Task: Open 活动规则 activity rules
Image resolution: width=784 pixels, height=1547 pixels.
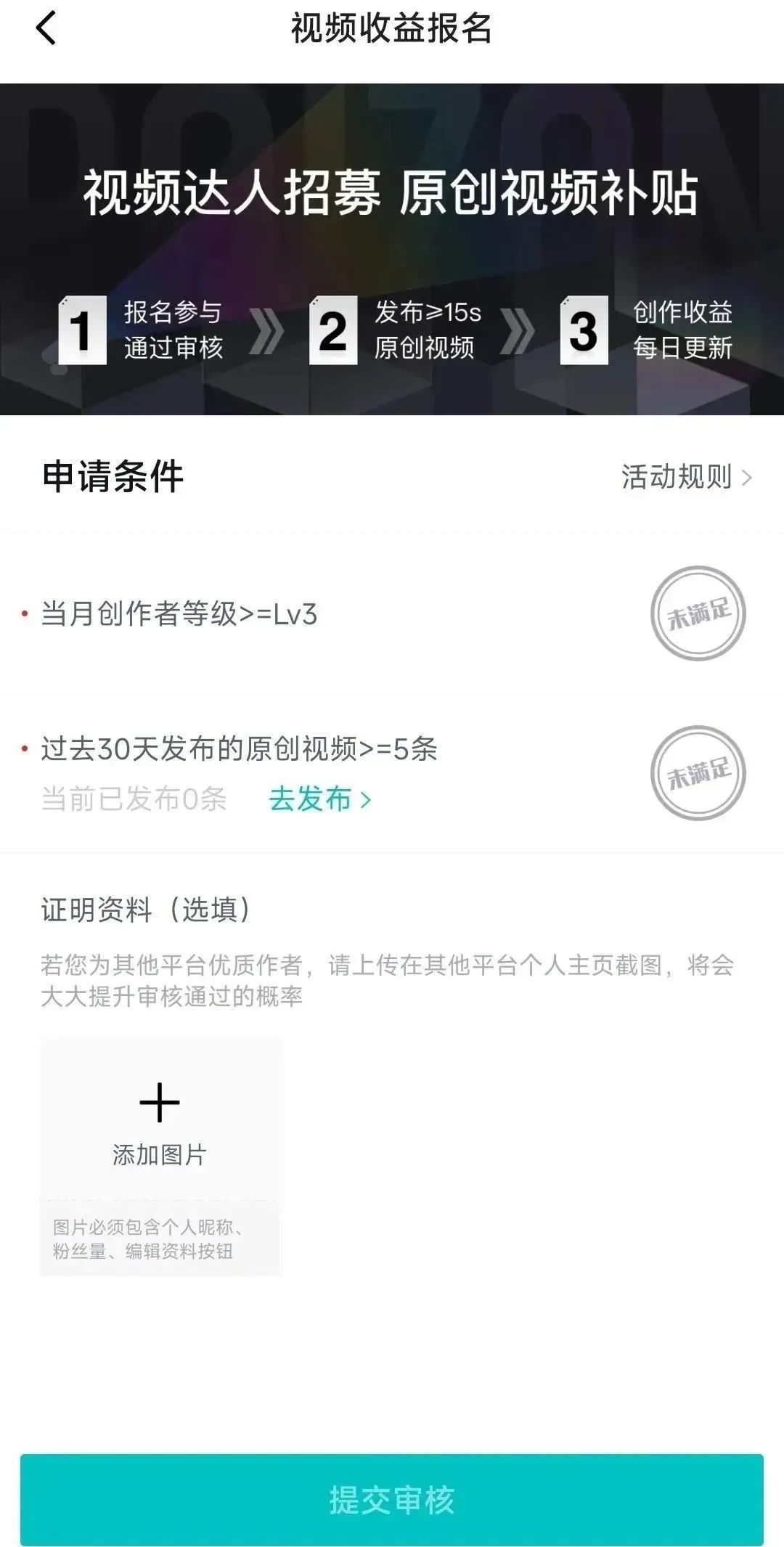Action: 685,478
